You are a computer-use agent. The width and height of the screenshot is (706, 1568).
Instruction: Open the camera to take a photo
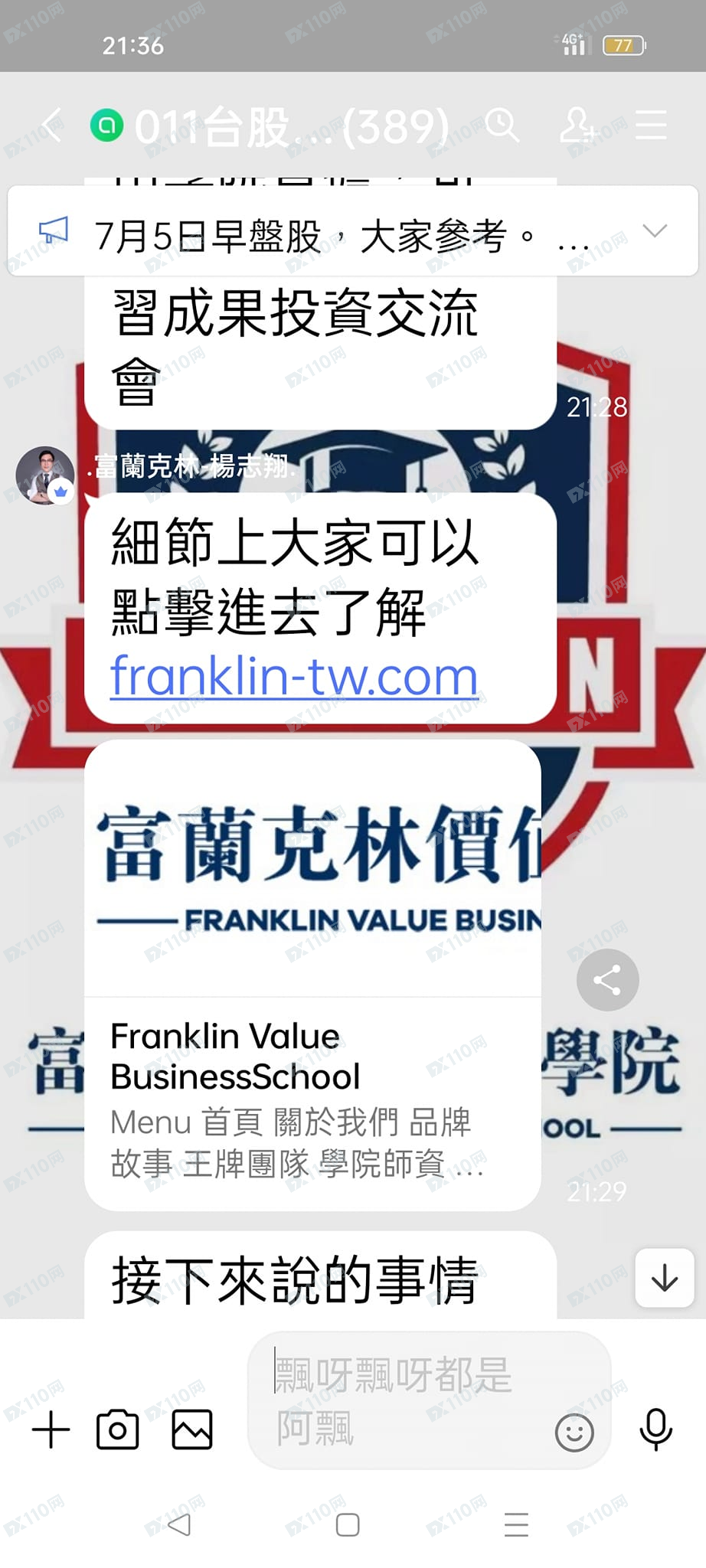coord(118,1429)
